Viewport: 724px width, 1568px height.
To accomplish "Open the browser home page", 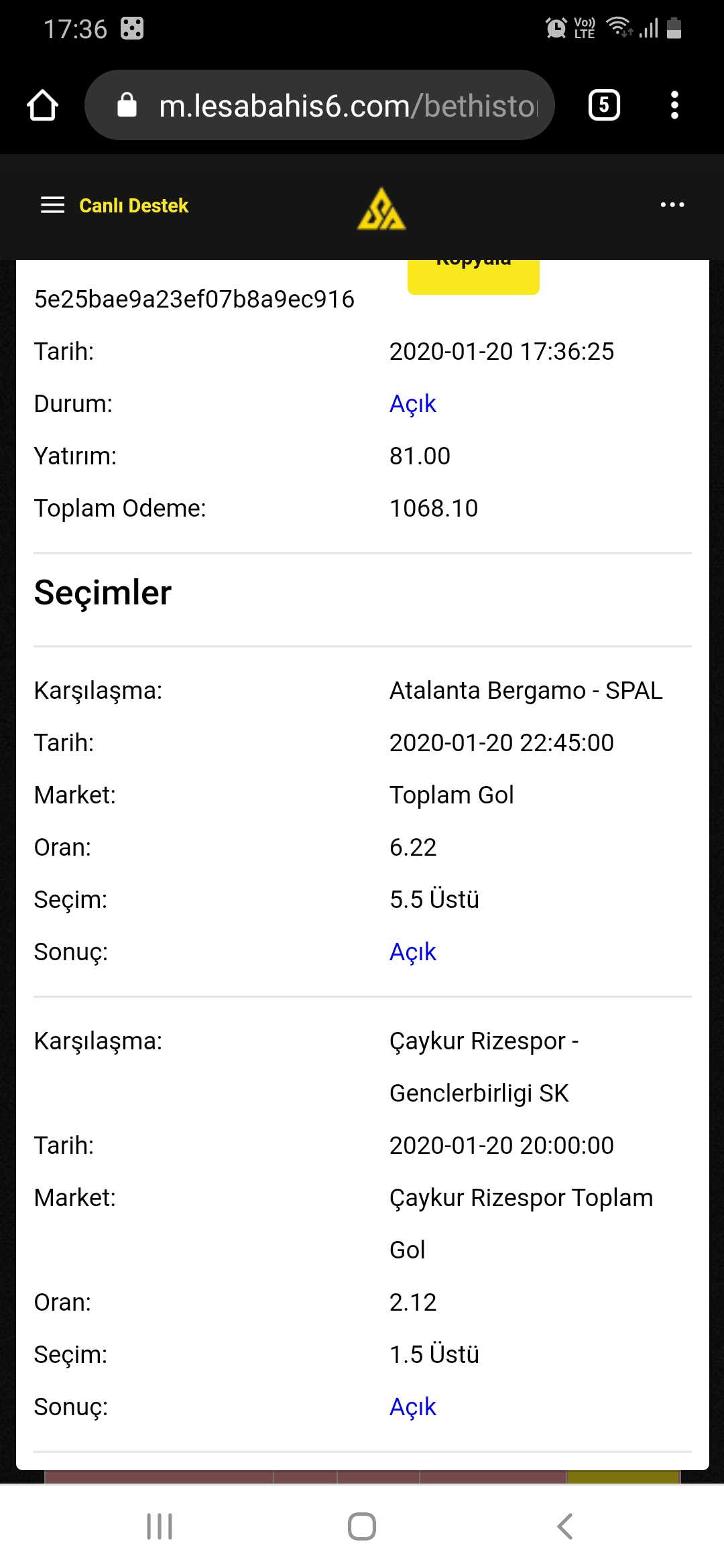I will pyautogui.click(x=42, y=105).
